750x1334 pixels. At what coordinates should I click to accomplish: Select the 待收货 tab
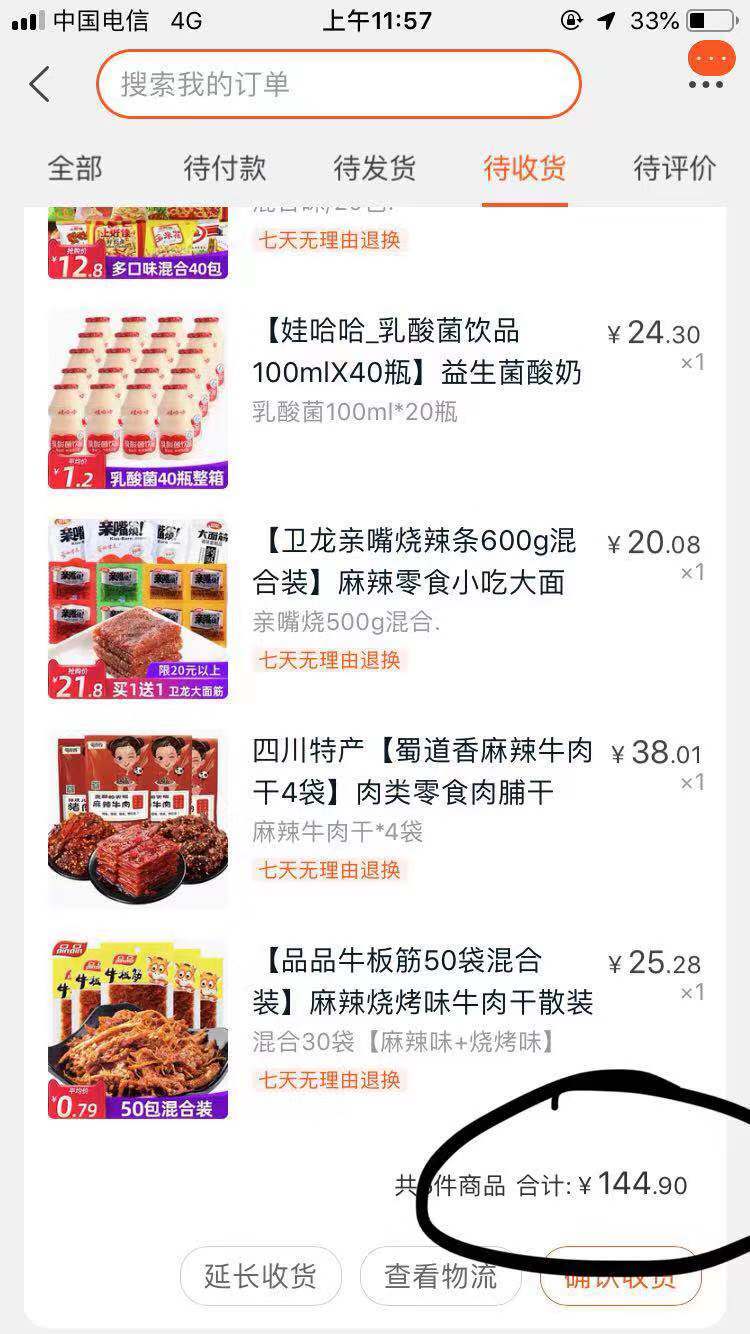pyautogui.click(x=525, y=168)
